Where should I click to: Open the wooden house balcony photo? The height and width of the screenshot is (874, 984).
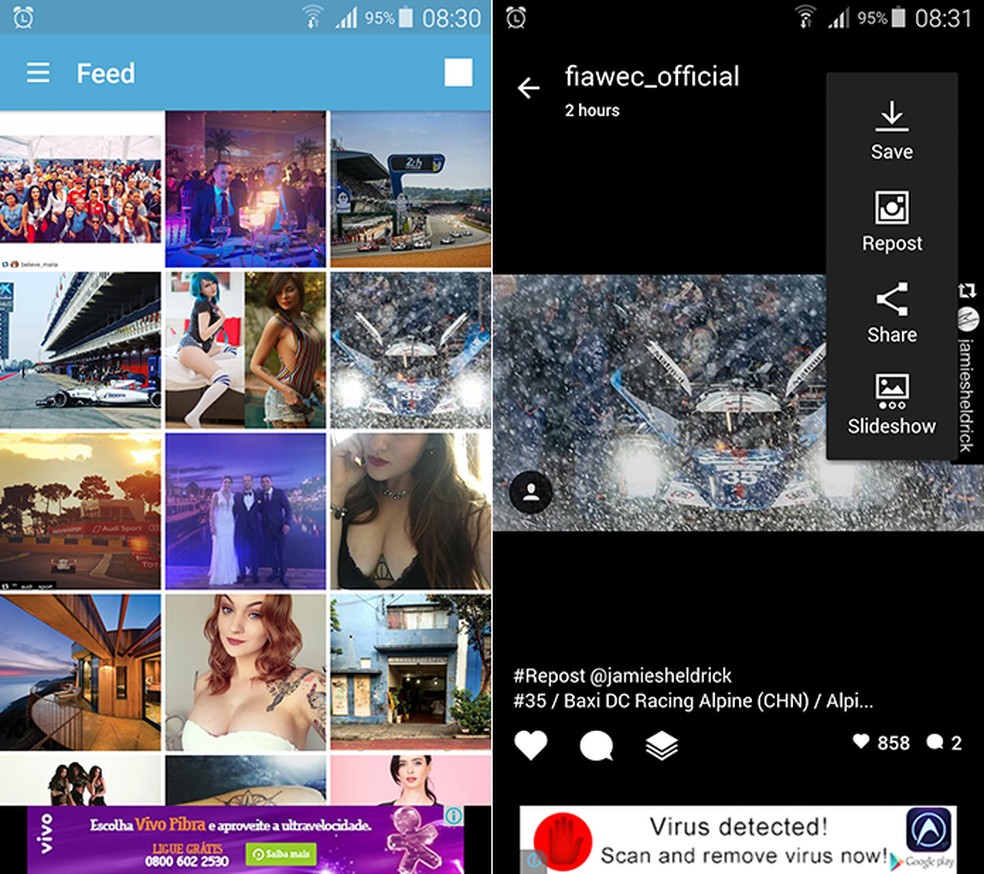pyautogui.click(x=80, y=671)
